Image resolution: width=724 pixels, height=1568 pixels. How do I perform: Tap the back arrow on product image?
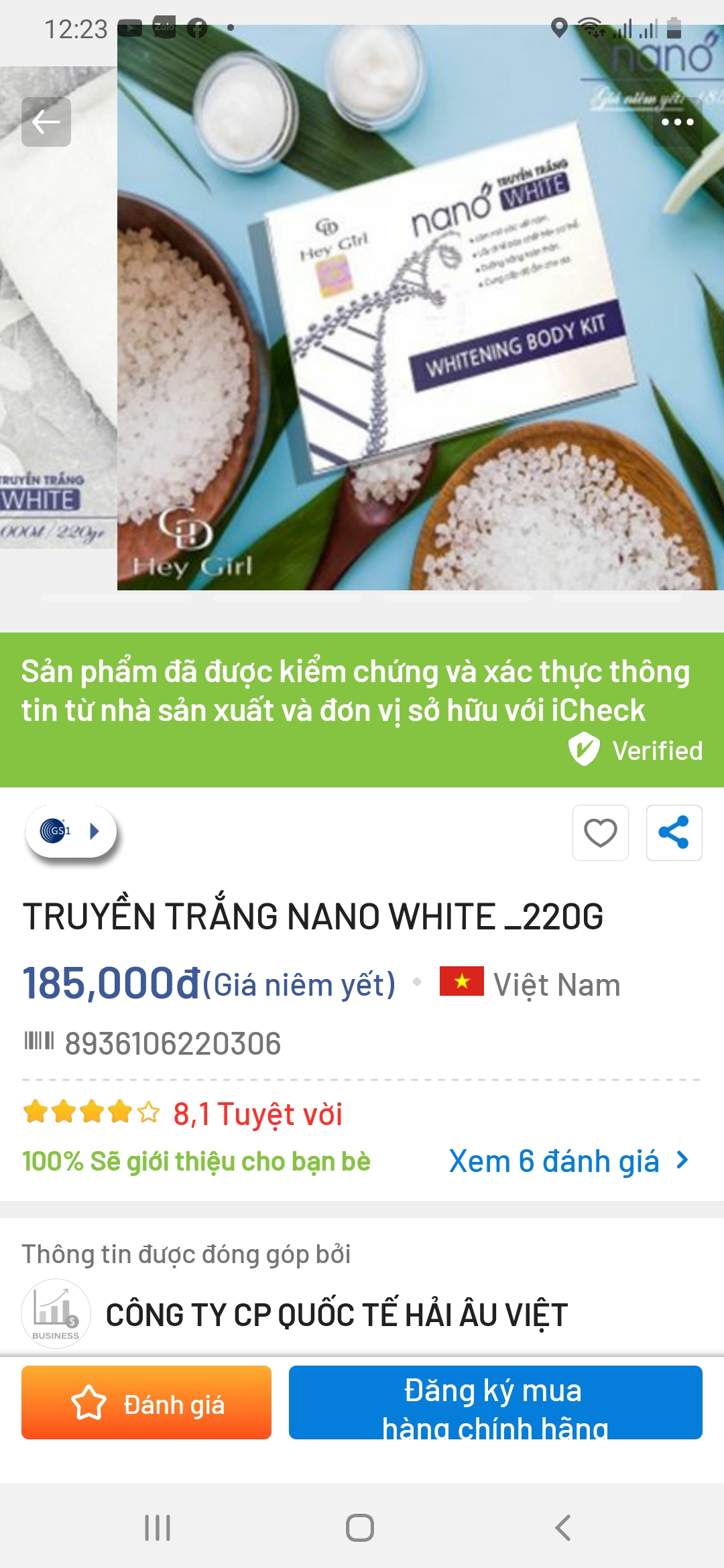(x=45, y=121)
